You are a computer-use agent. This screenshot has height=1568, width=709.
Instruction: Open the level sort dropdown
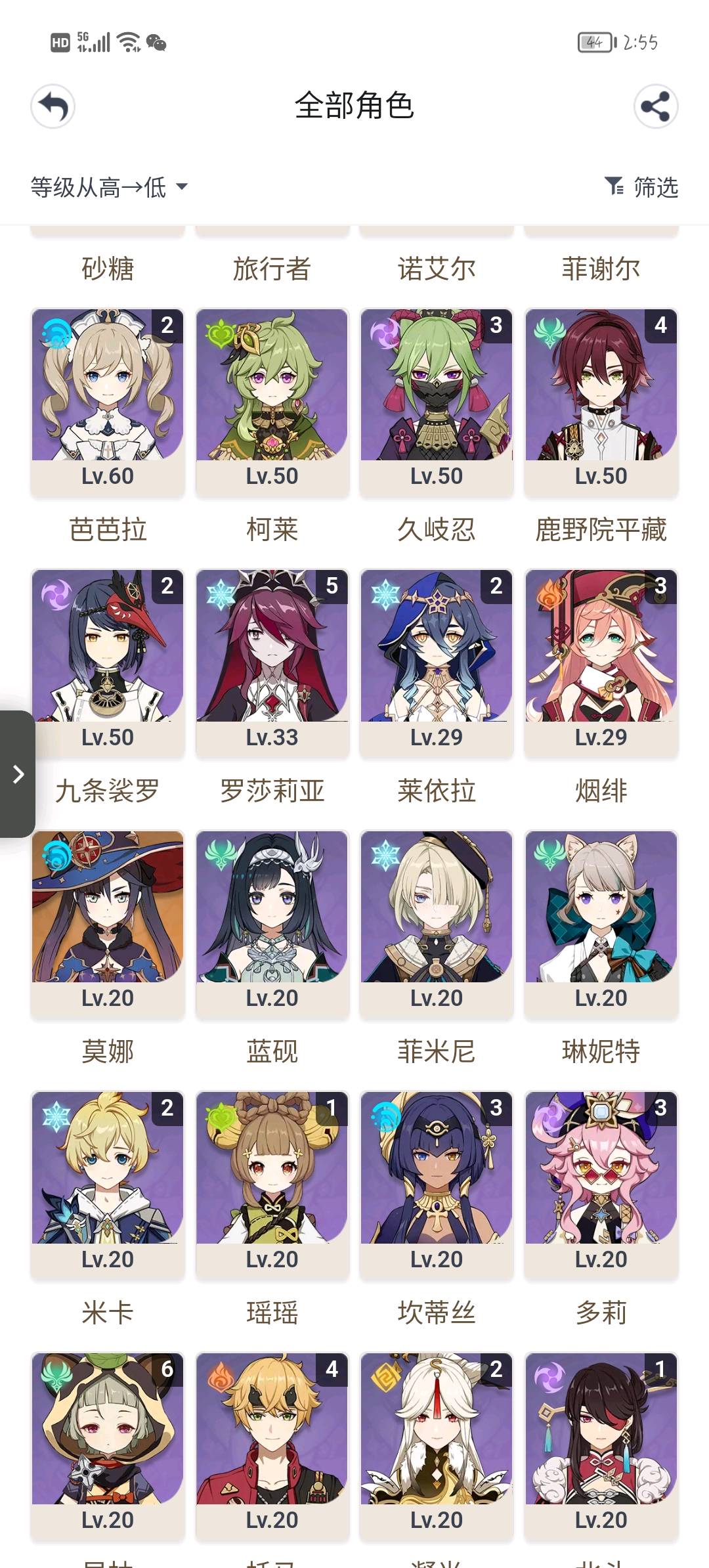[x=109, y=188]
